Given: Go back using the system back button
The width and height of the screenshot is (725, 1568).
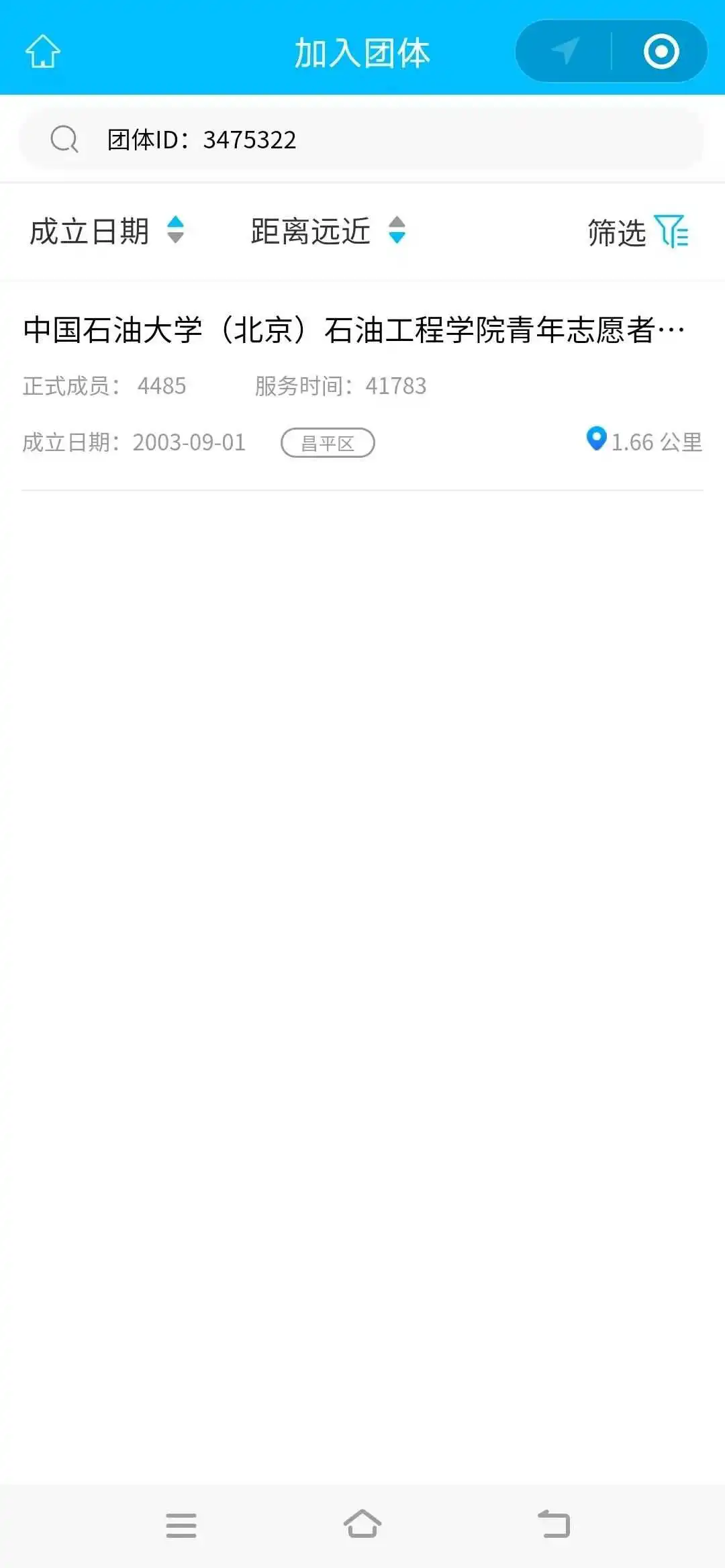Looking at the screenshot, I should coord(554,1524).
